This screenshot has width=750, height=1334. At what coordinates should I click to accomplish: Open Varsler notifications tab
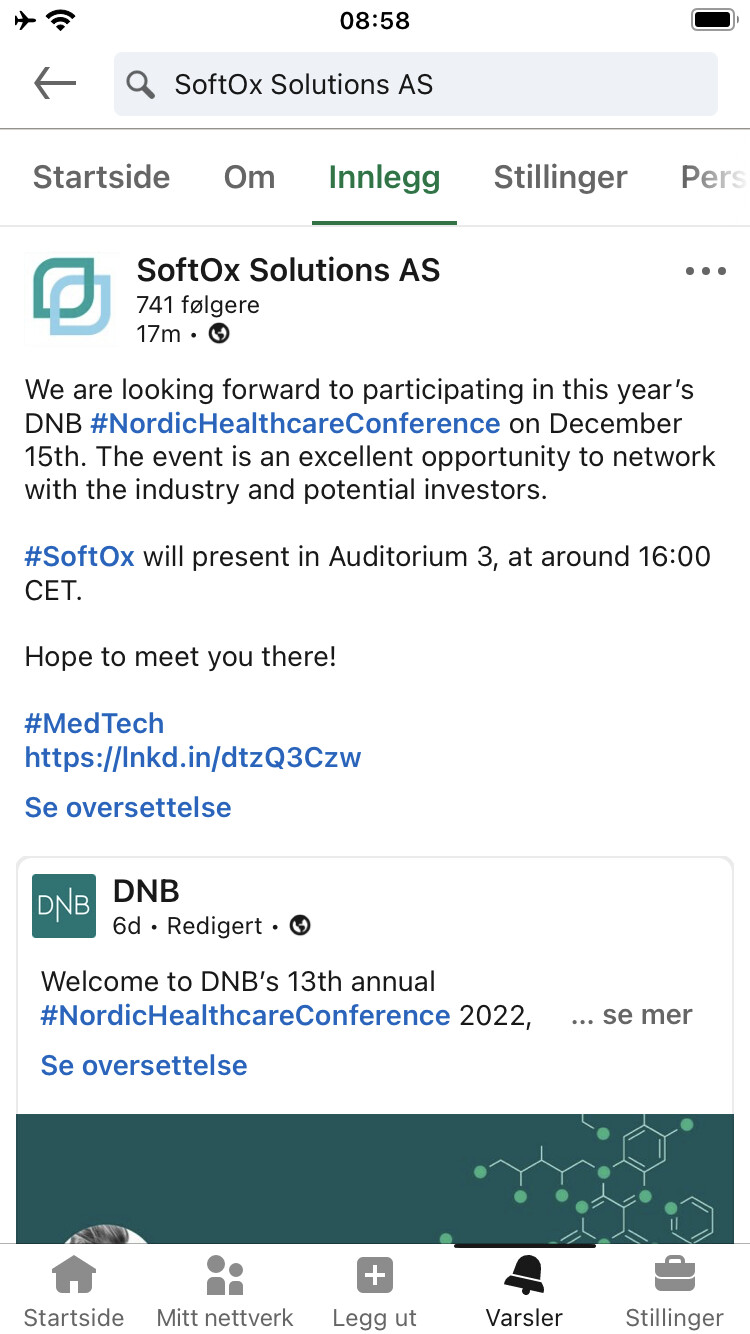click(x=524, y=1292)
